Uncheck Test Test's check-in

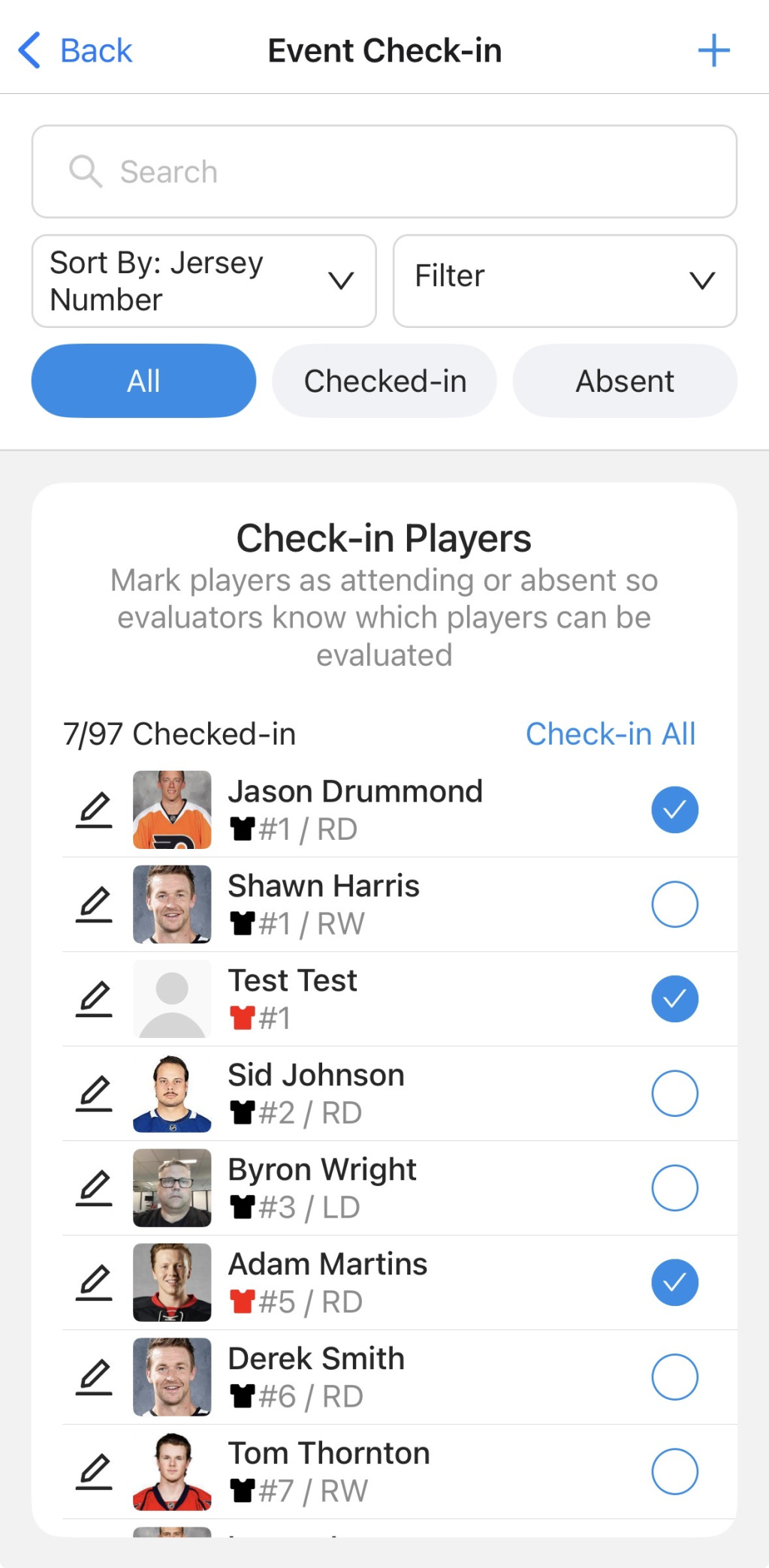(x=674, y=999)
